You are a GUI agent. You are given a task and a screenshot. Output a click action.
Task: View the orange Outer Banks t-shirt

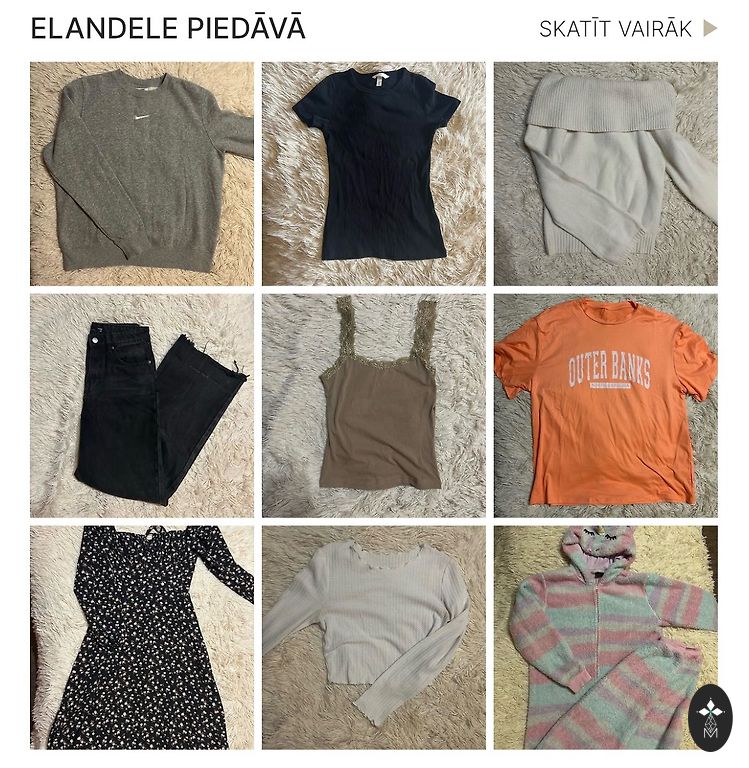click(x=605, y=405)
